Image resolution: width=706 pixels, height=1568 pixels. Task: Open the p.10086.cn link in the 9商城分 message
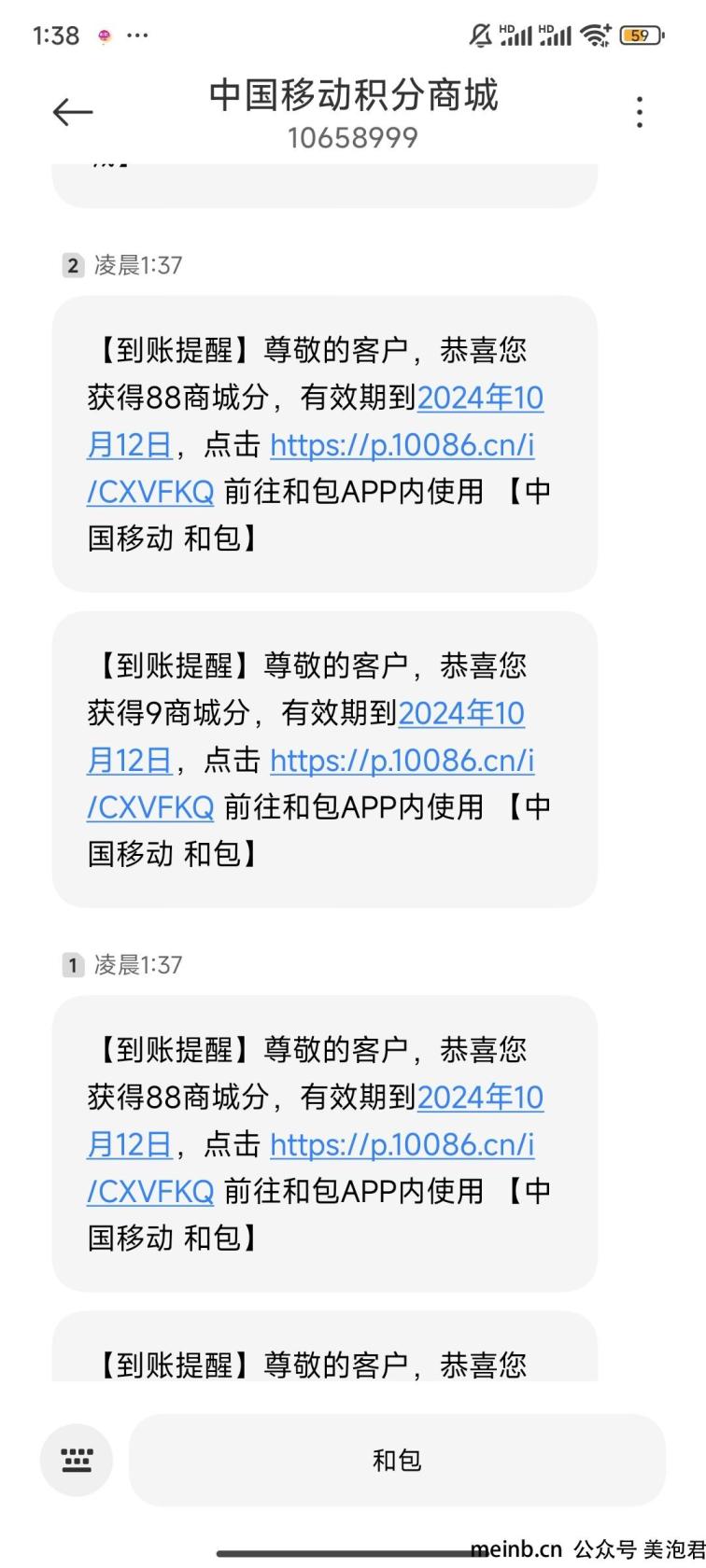pos(310,783)
